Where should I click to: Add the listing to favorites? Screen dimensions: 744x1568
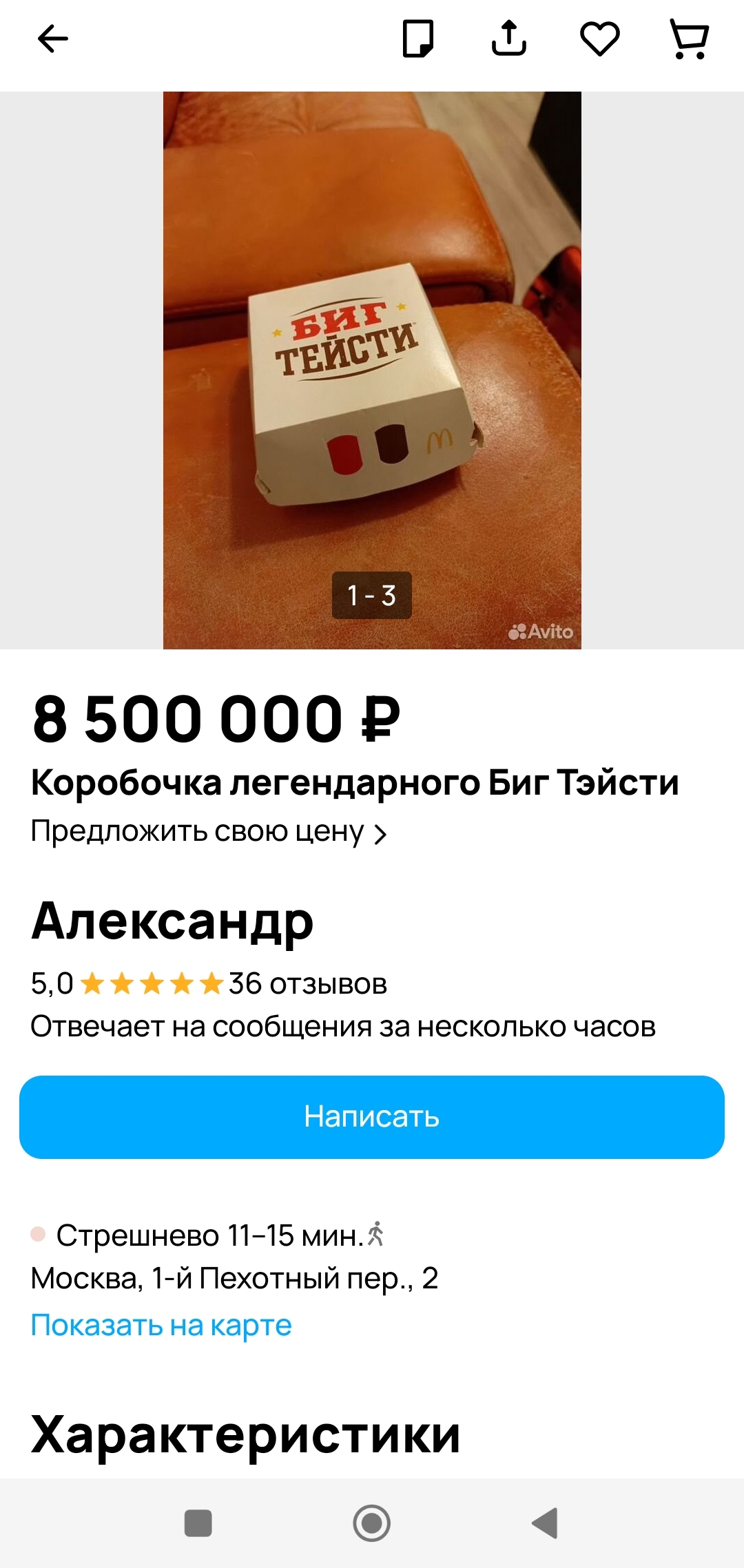[599, 39]
